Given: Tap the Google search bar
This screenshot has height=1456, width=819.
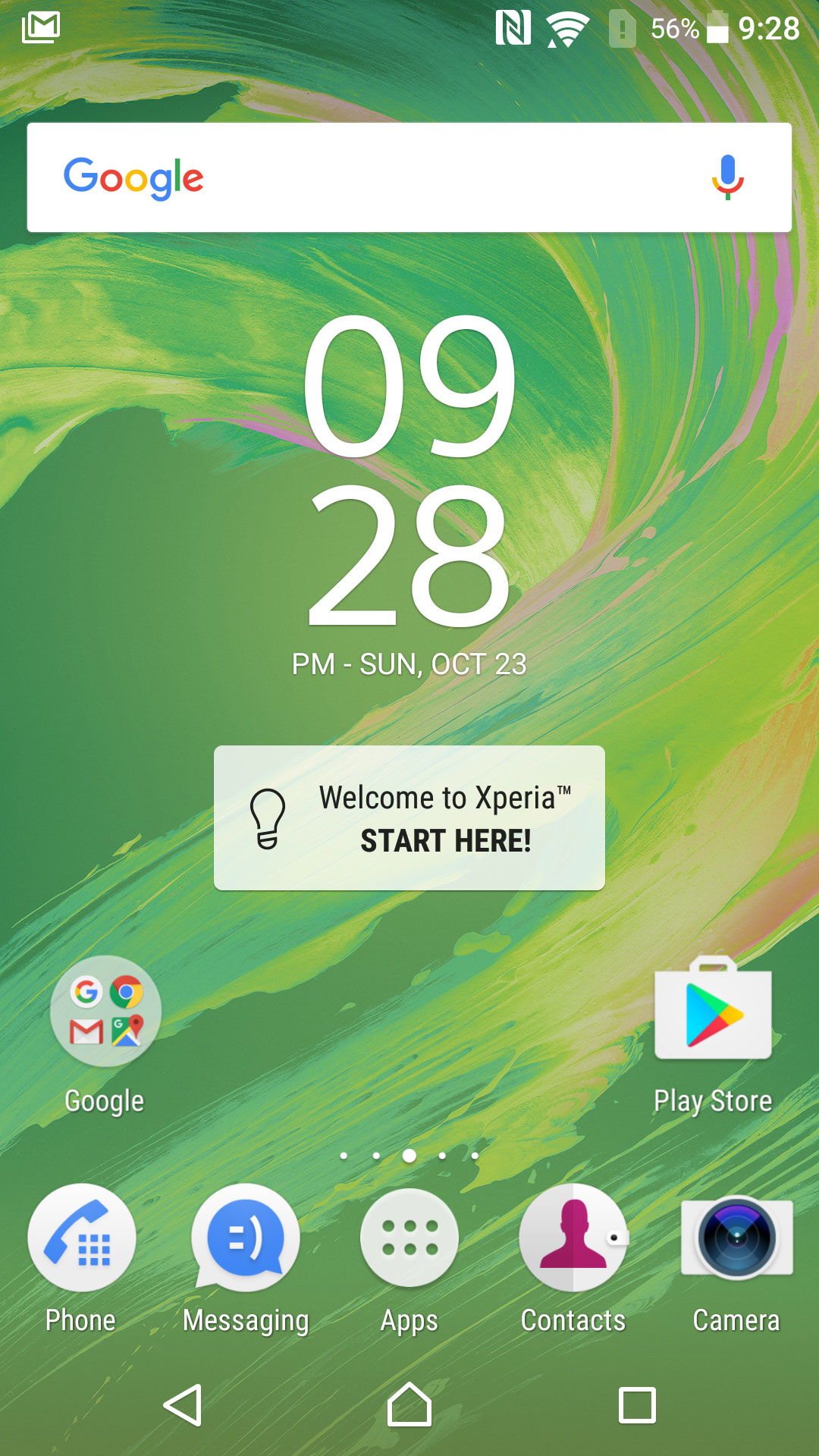Looking at the screenshot, I should pos(409,177).
